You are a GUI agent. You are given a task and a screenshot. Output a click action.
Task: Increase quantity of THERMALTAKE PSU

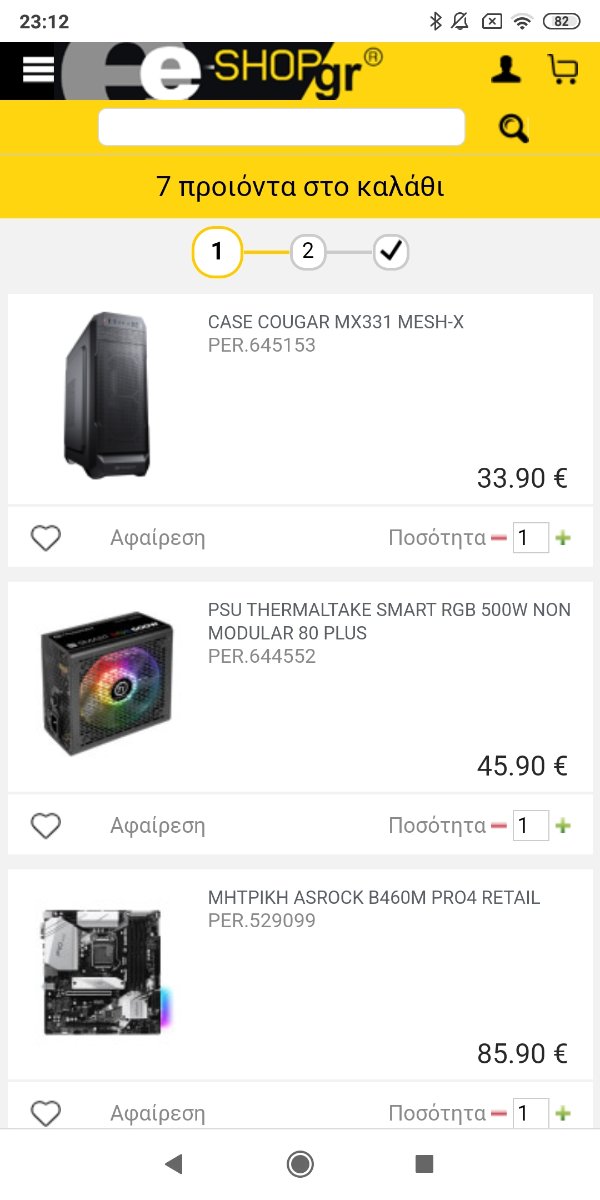point(563,826)
